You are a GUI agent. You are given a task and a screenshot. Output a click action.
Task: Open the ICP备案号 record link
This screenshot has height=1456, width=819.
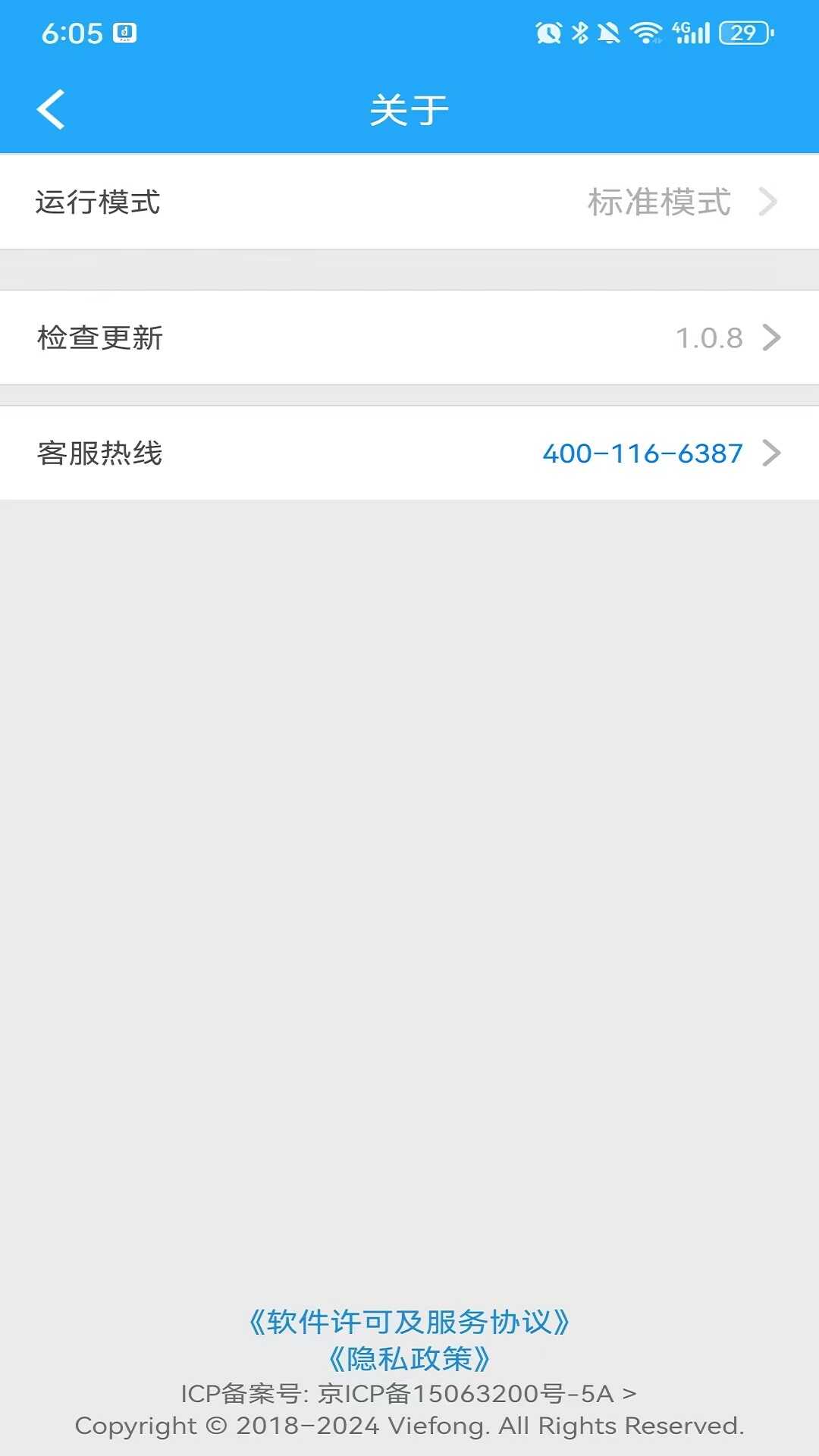(x=409, y=1394)
